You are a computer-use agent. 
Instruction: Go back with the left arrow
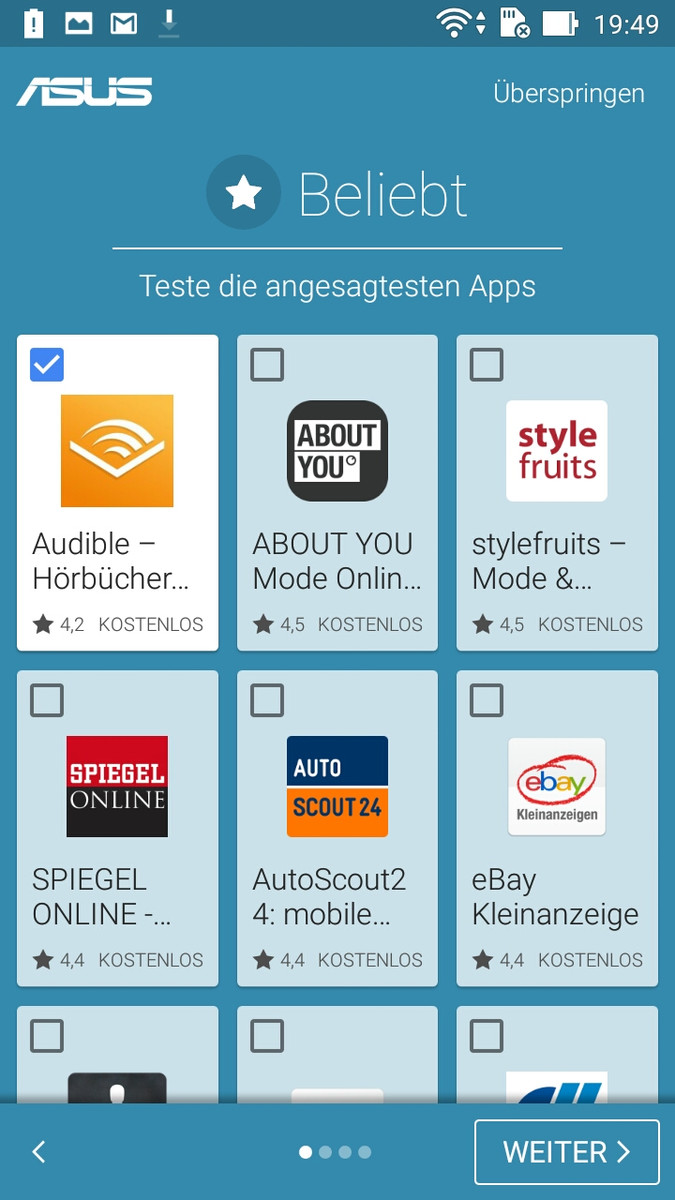click(39, 1152)
